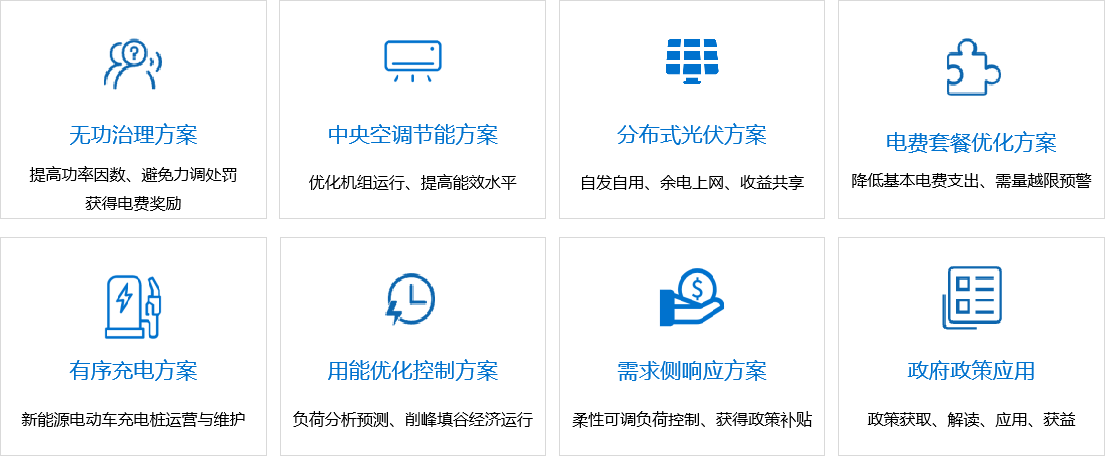Select the 需求侧响应方案 card
The width and height of the screenshot is (1105, 457).
pos(692,371)
